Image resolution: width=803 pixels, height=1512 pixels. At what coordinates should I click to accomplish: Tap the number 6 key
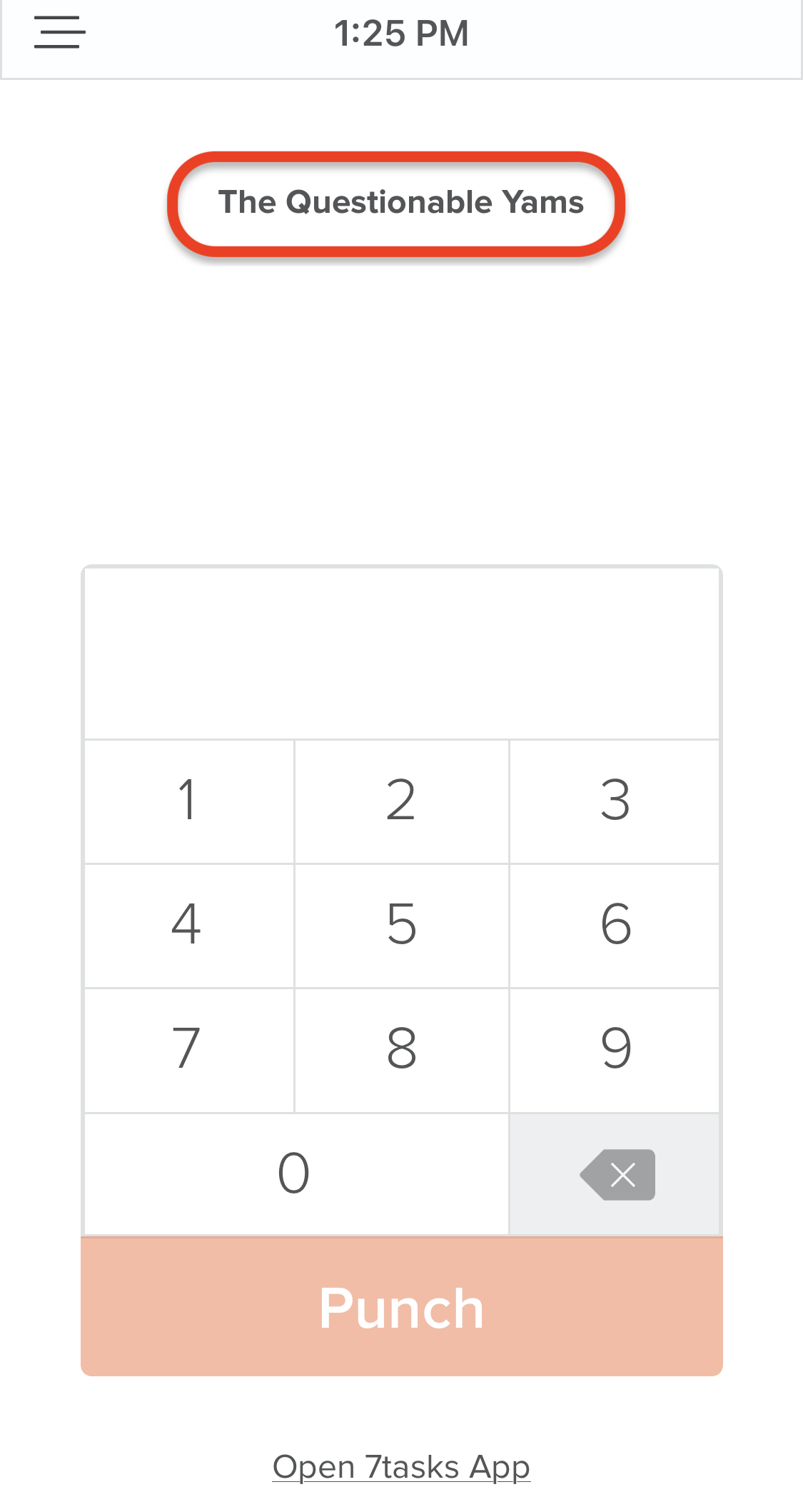tap(615, 925)
